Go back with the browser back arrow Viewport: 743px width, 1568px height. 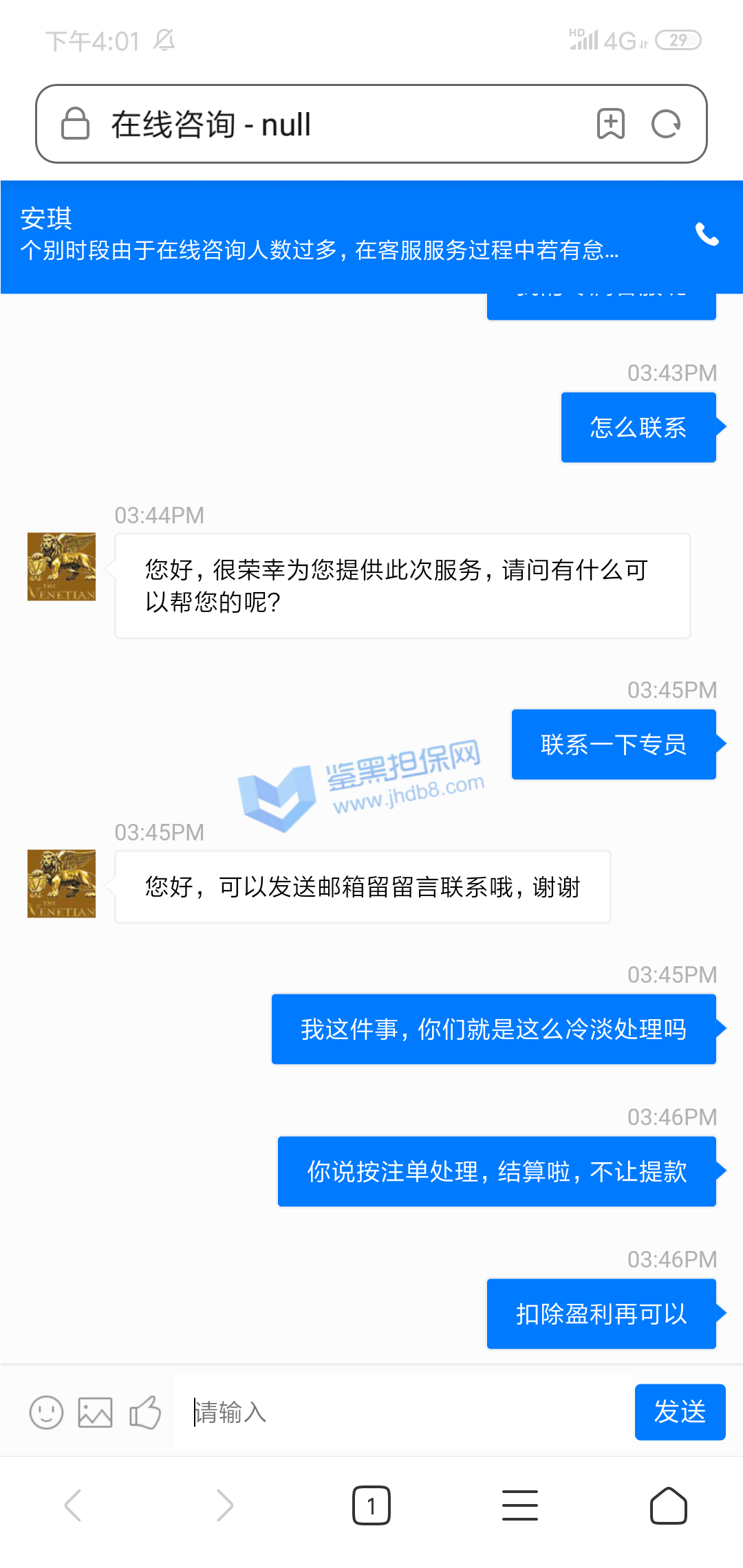(x=74, y=1505)
